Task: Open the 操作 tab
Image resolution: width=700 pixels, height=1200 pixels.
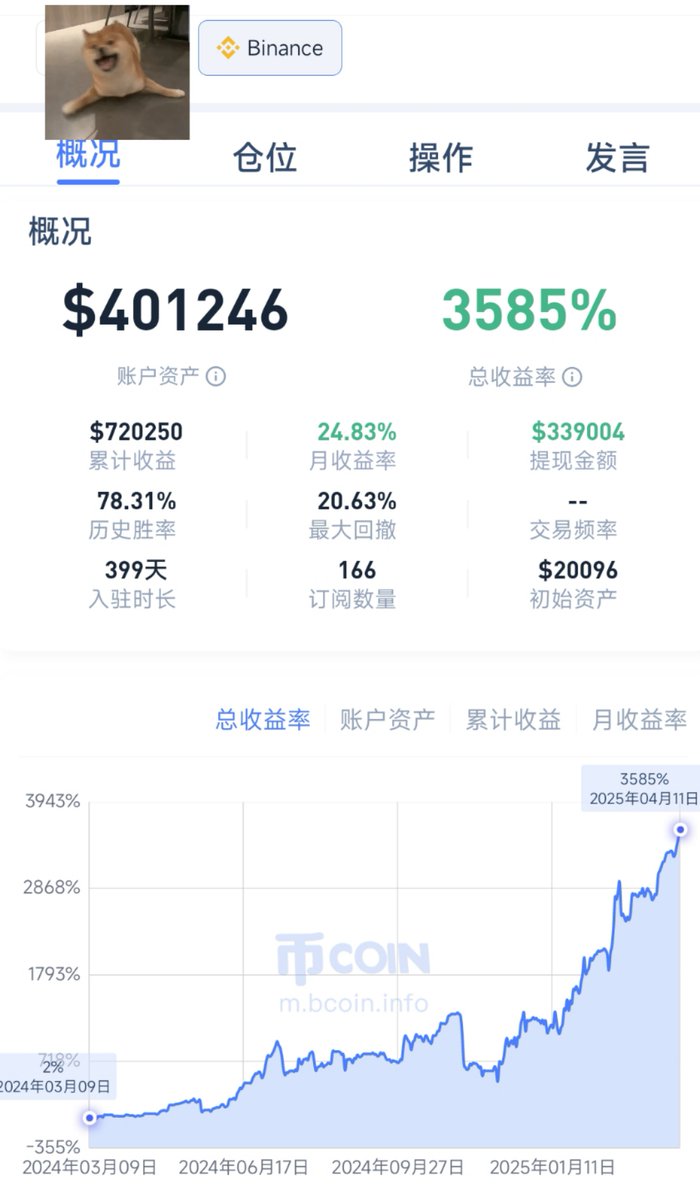Action: pyautogui.click(x=441, y=158)
